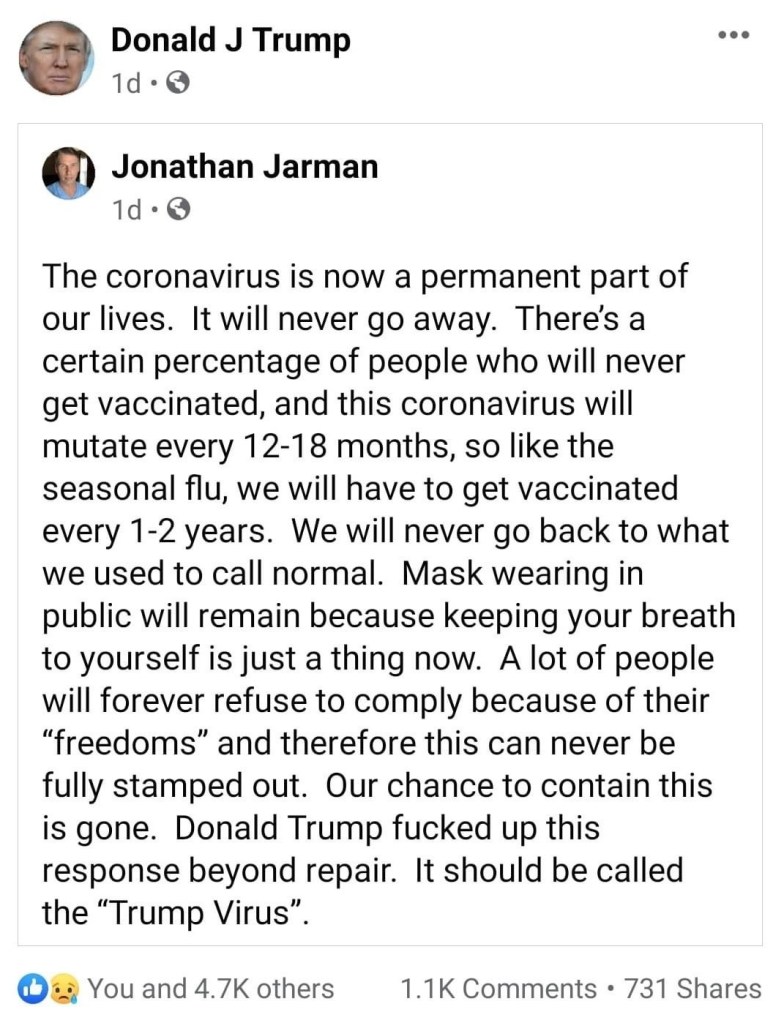The width and height of the screenshot is (773, 1023).
Task: Open the 1.1K Comments list
Action: click(x=498, y=989)
